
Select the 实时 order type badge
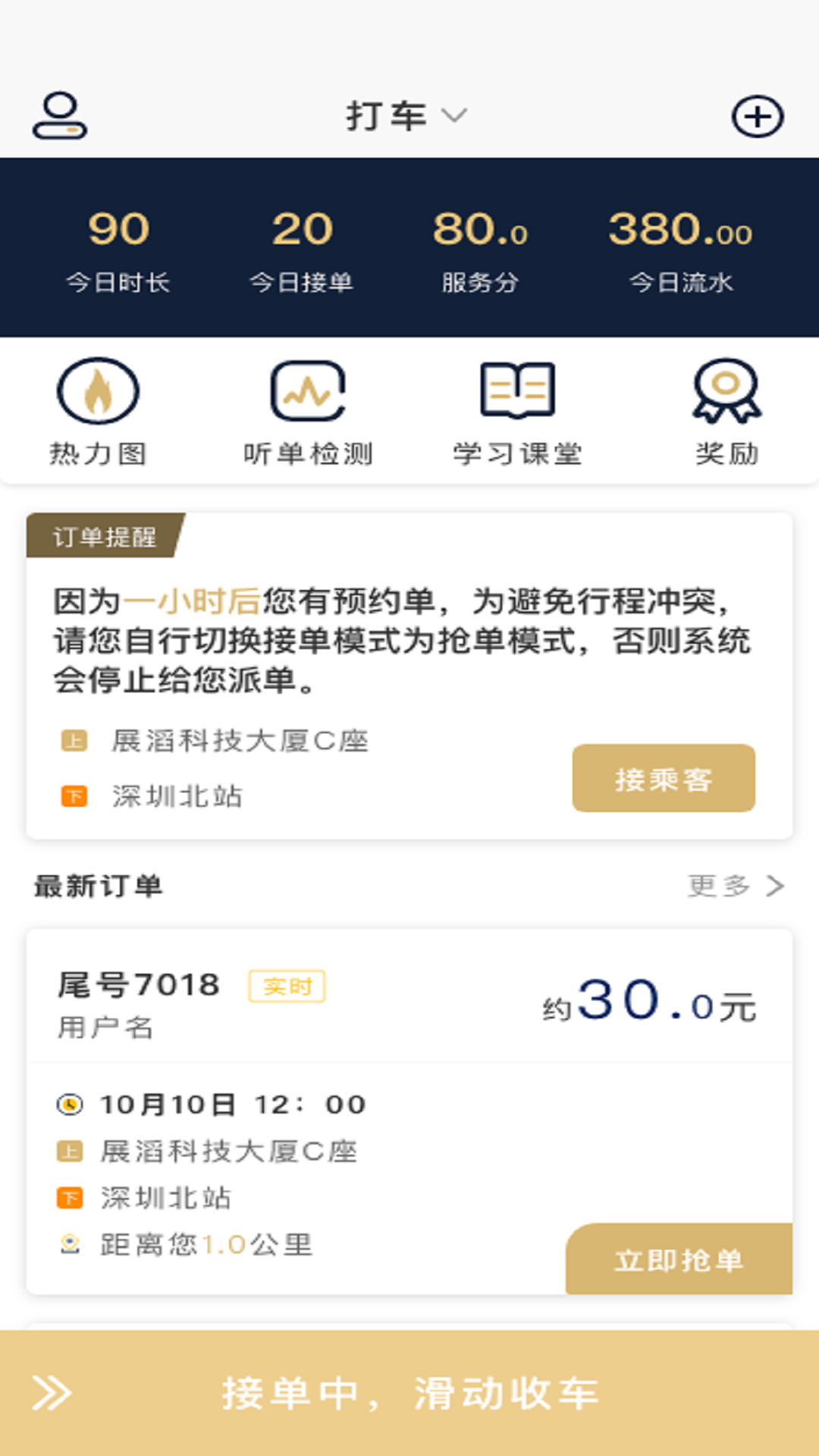coord(287,987)
